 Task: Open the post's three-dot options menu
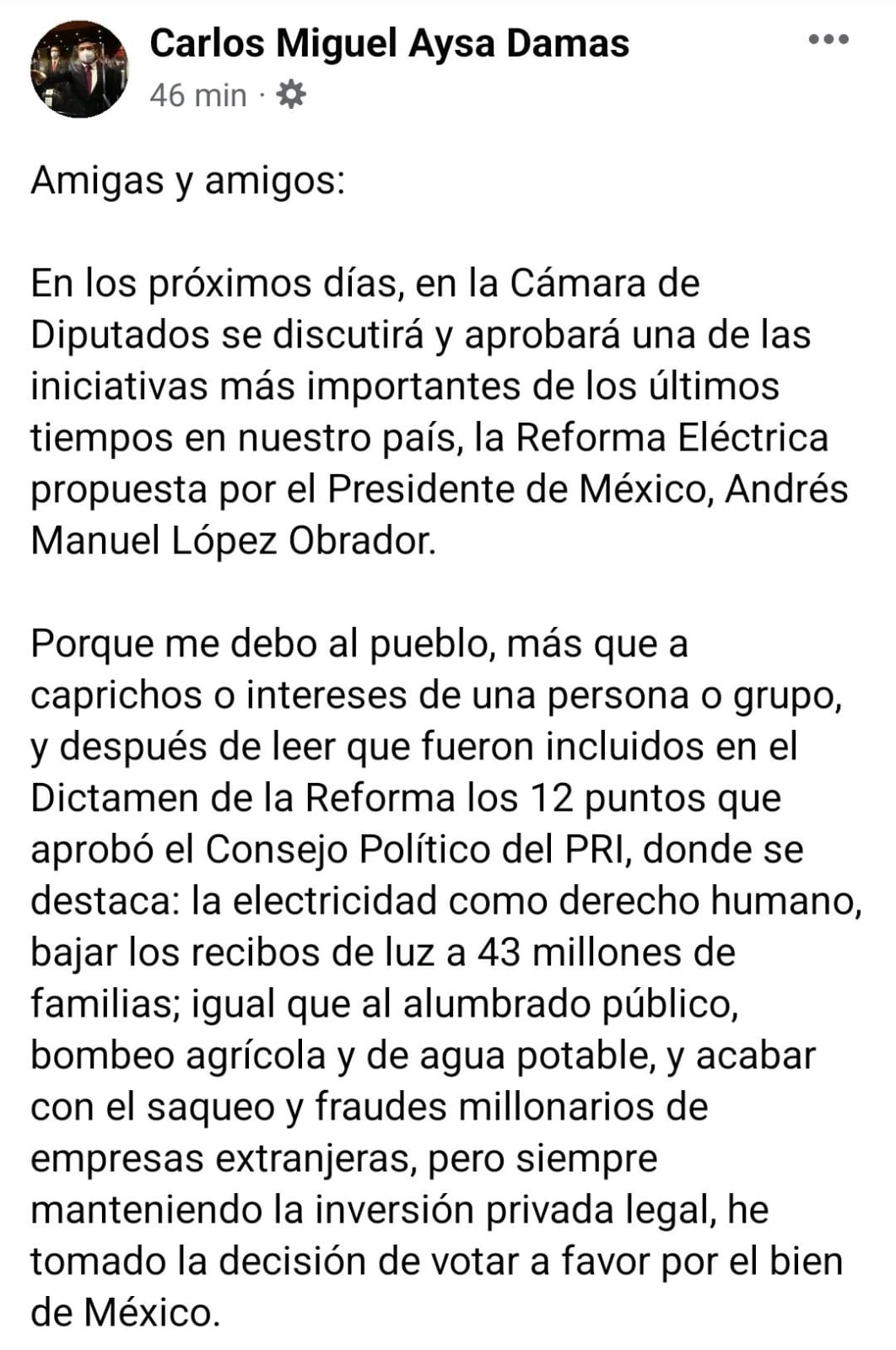pyautogui.click(x=828, y=40)
